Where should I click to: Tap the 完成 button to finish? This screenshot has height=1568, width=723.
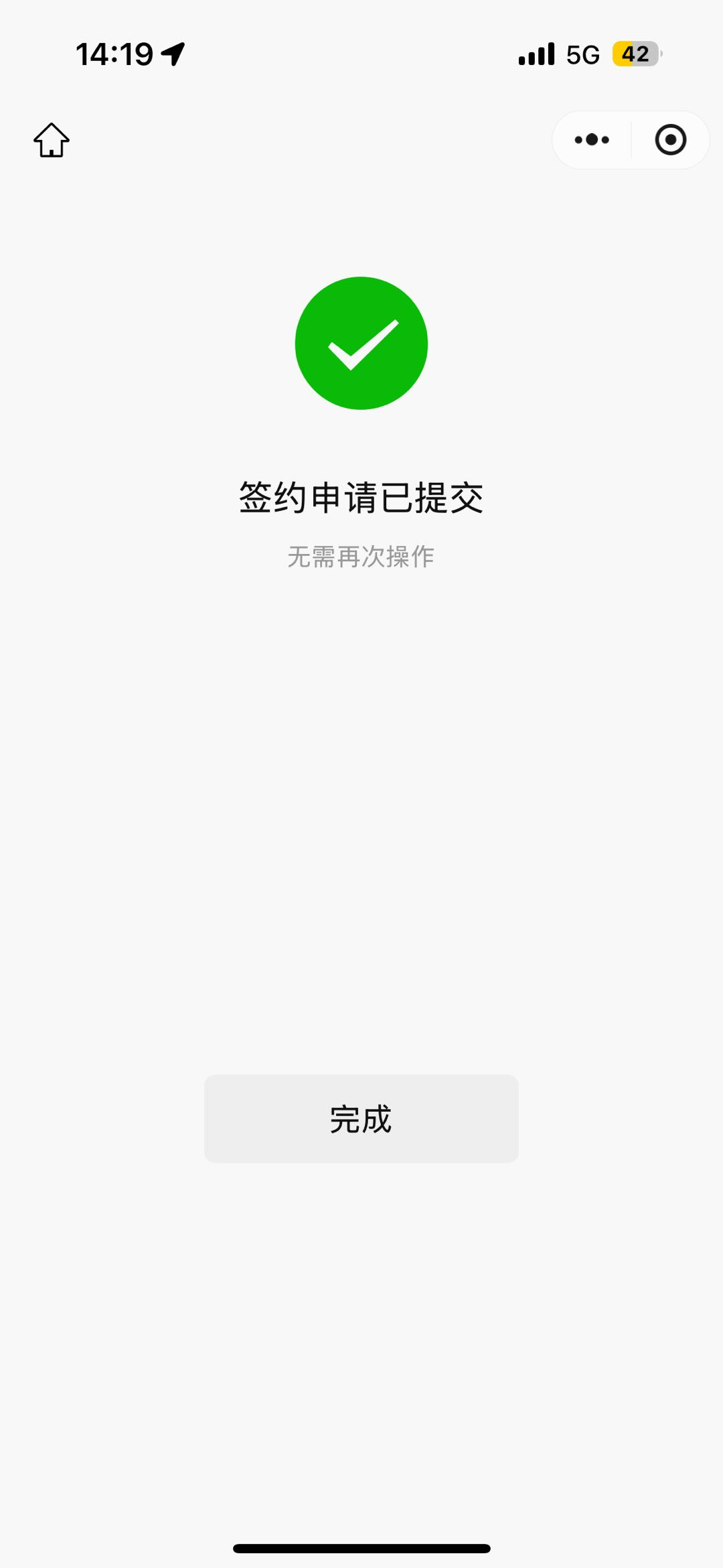click(361, 1119)
